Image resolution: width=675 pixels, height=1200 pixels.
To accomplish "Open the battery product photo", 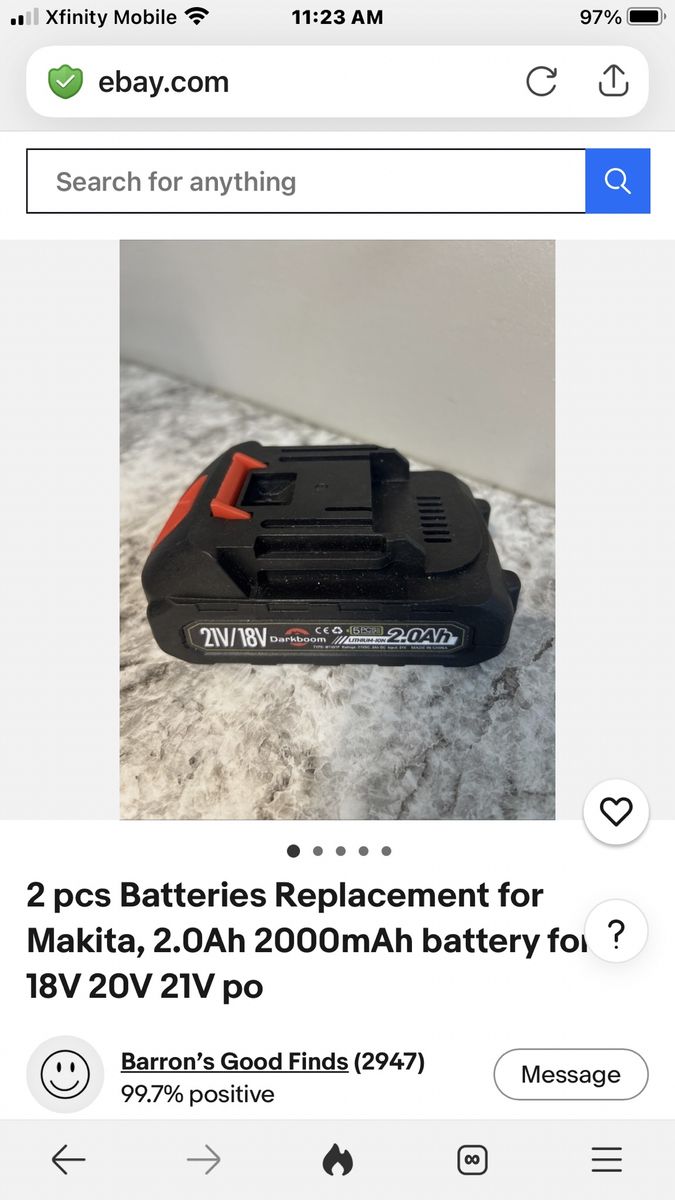I will click(337, 530).
